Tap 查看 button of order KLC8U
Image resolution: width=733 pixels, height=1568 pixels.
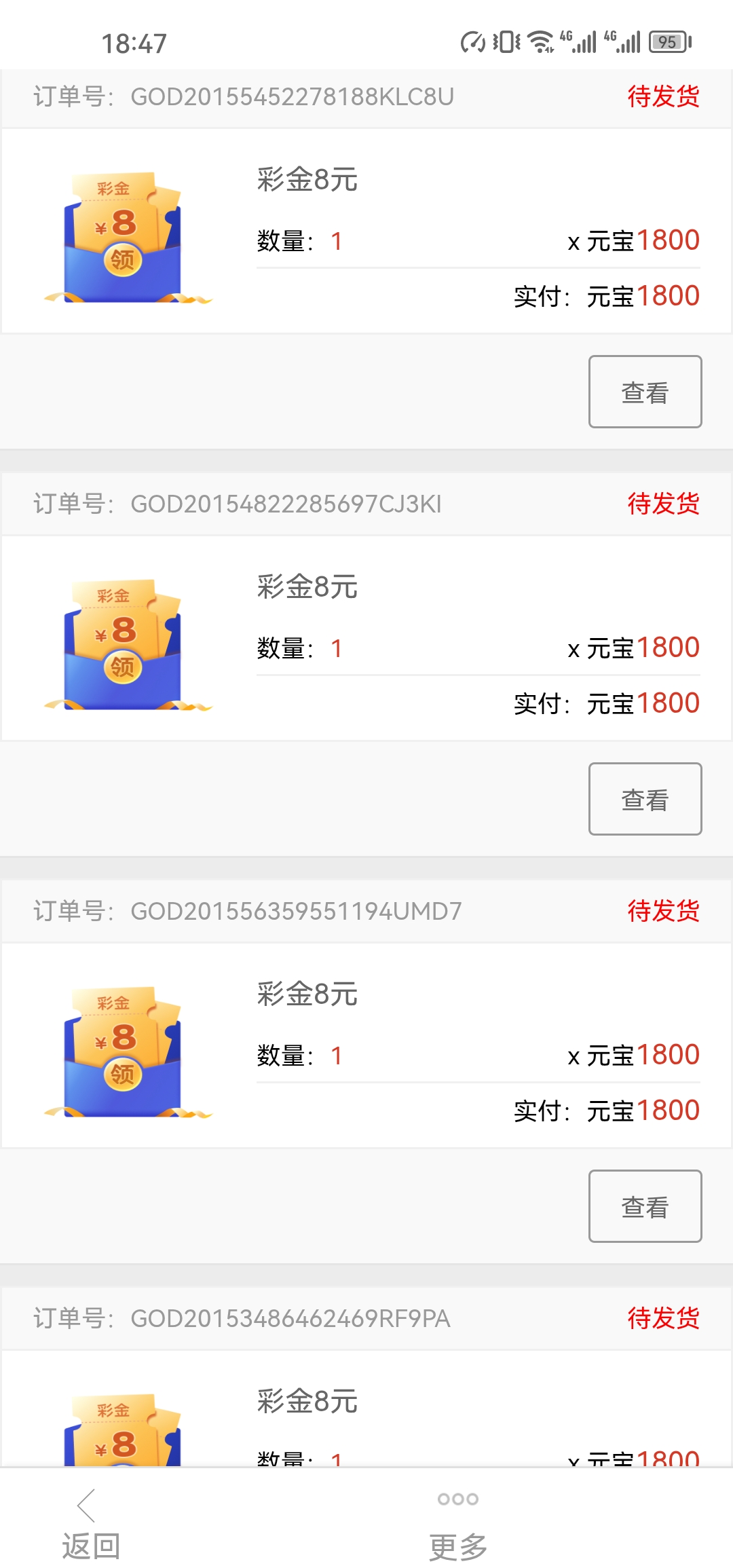[x=644, y=391]
